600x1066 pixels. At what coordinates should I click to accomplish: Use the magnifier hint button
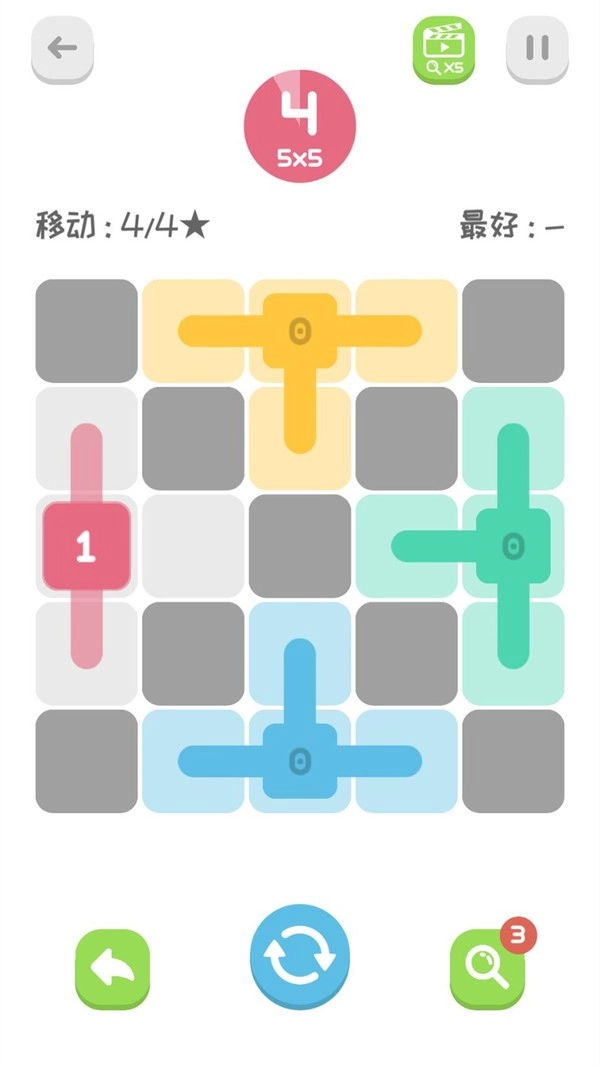[487, 968]
